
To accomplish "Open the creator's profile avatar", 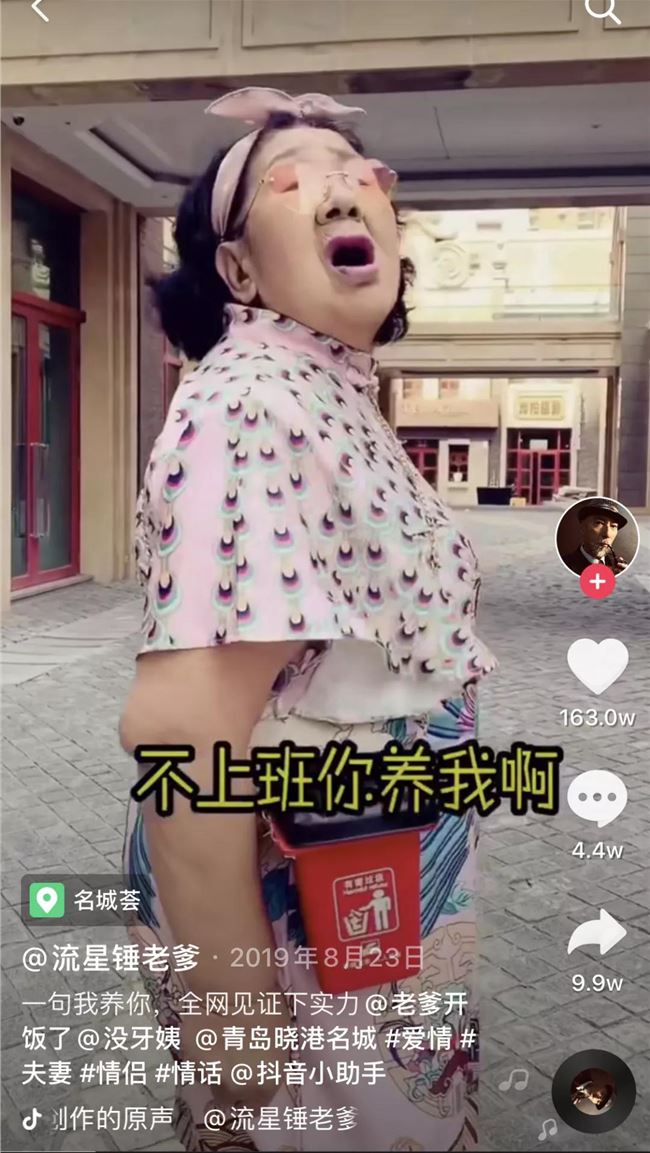I will [x=597, y=538].
